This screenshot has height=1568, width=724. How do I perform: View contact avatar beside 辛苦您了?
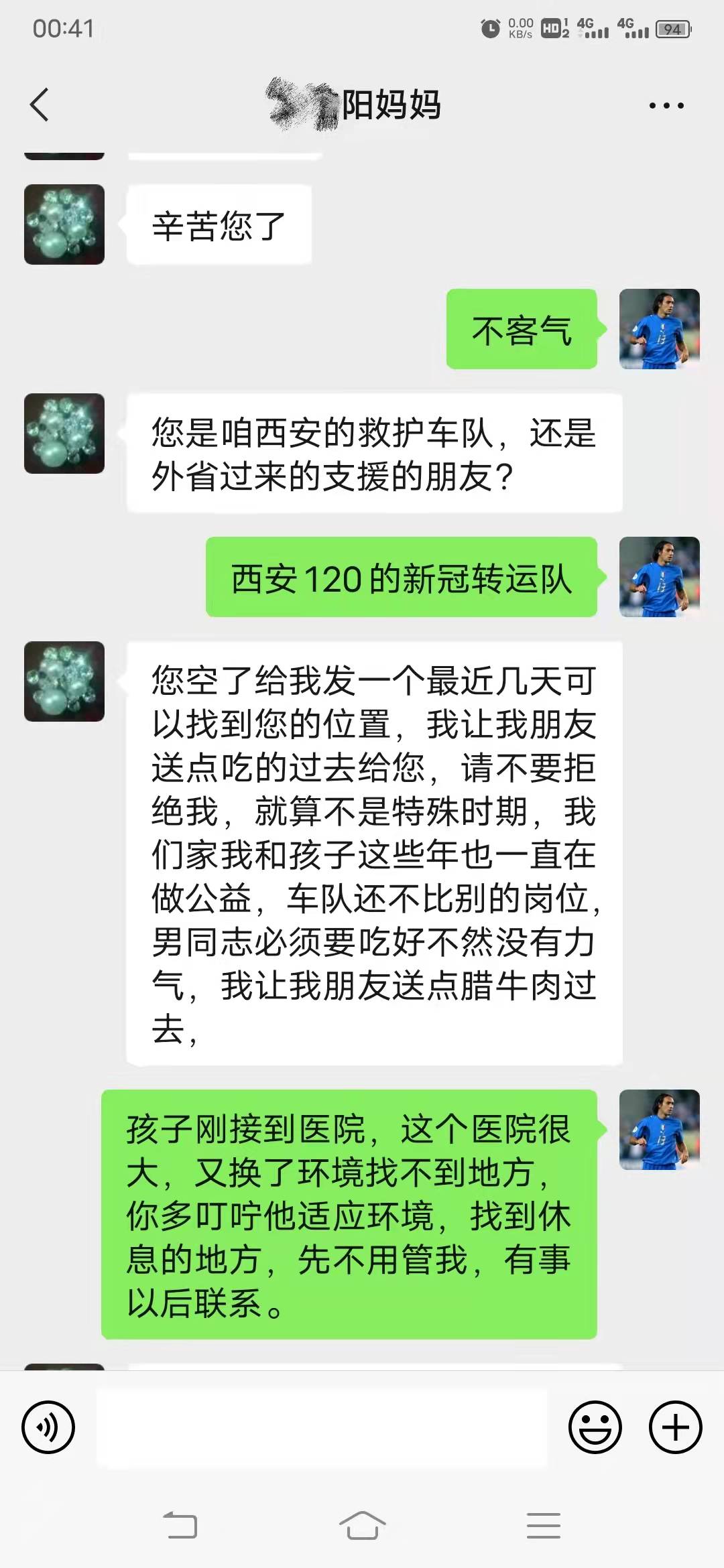(x=64, y=224)
